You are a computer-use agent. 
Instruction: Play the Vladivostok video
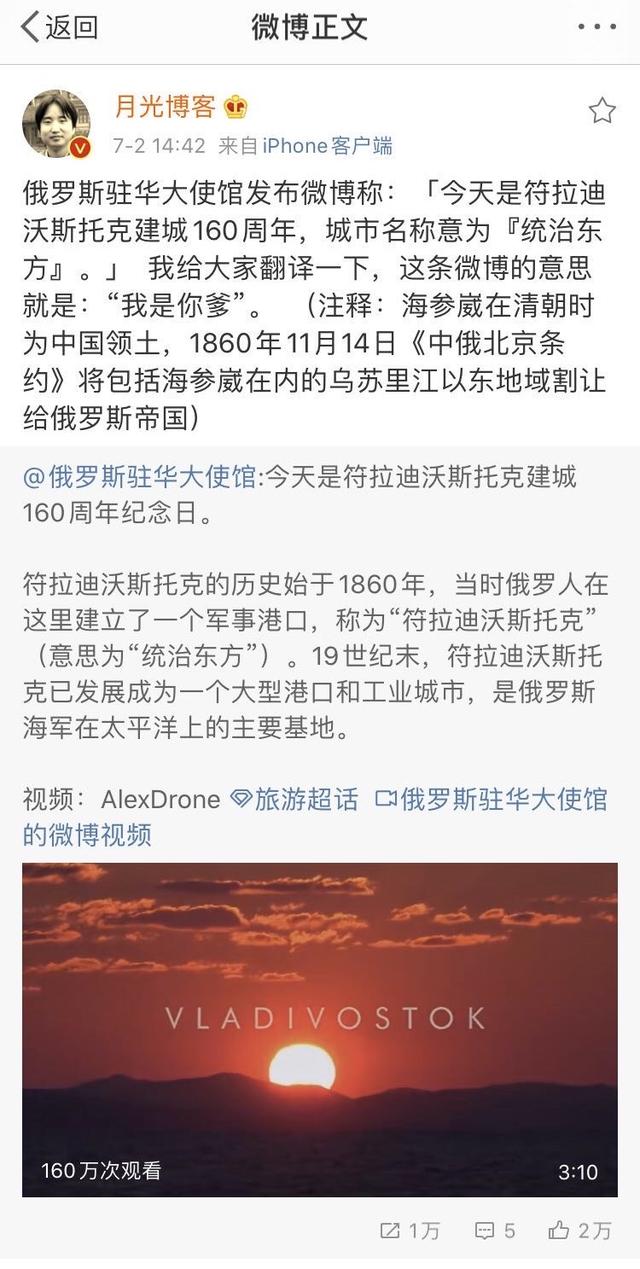pos(320,1029)
